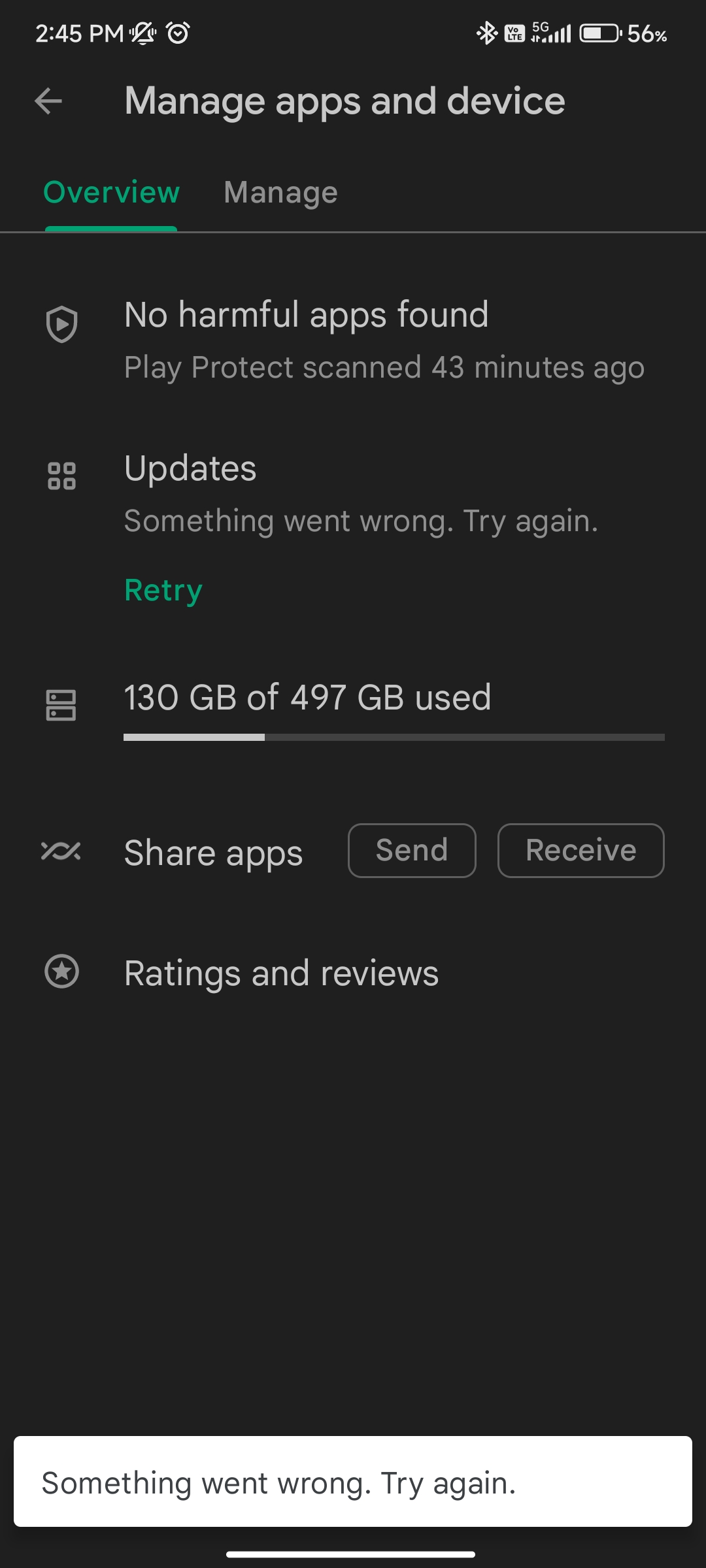The width and height of the screenshot is (706, 1568).
Task: Retry loading updates
Action: point(163,591)
